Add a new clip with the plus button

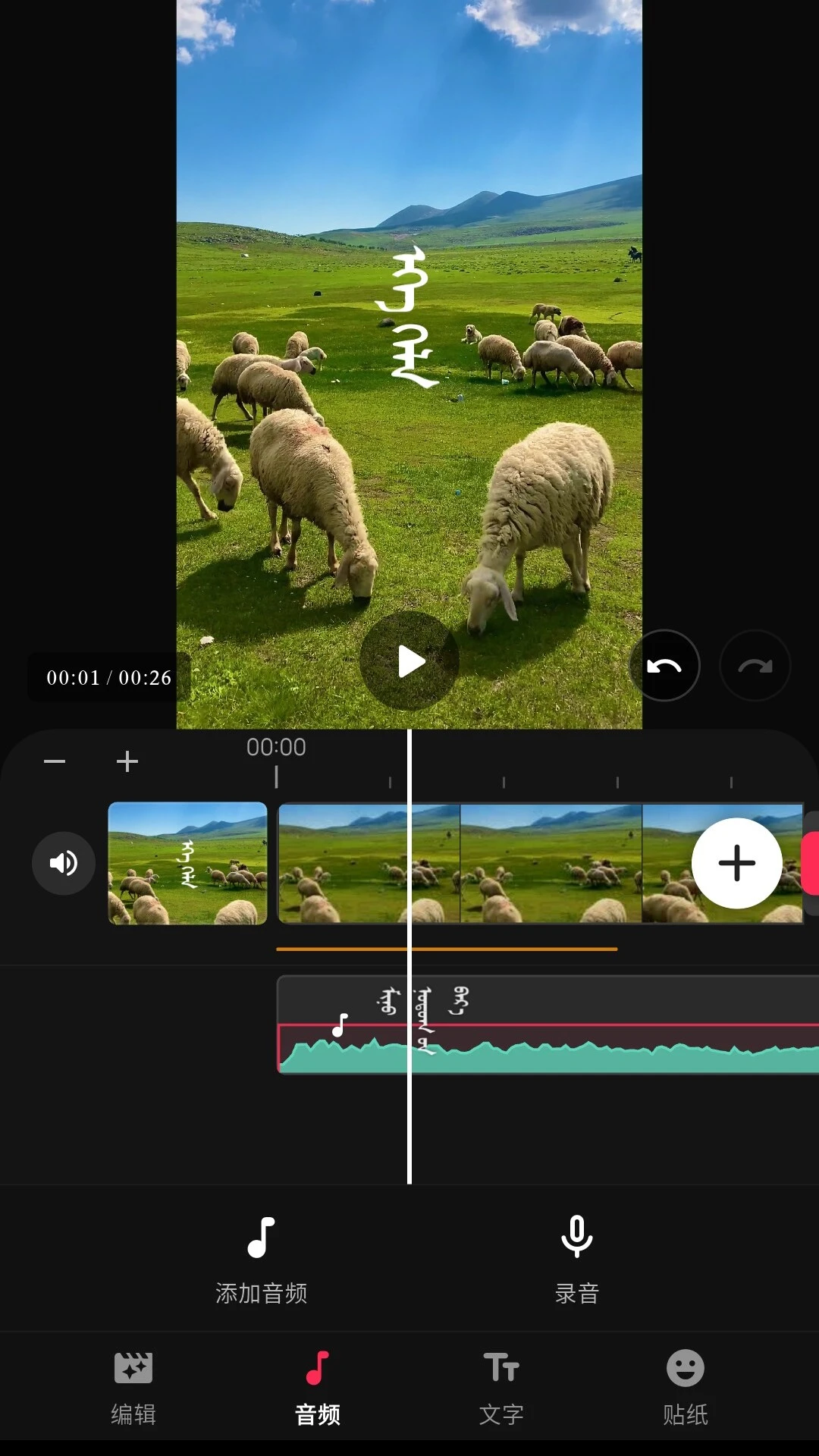737,863
